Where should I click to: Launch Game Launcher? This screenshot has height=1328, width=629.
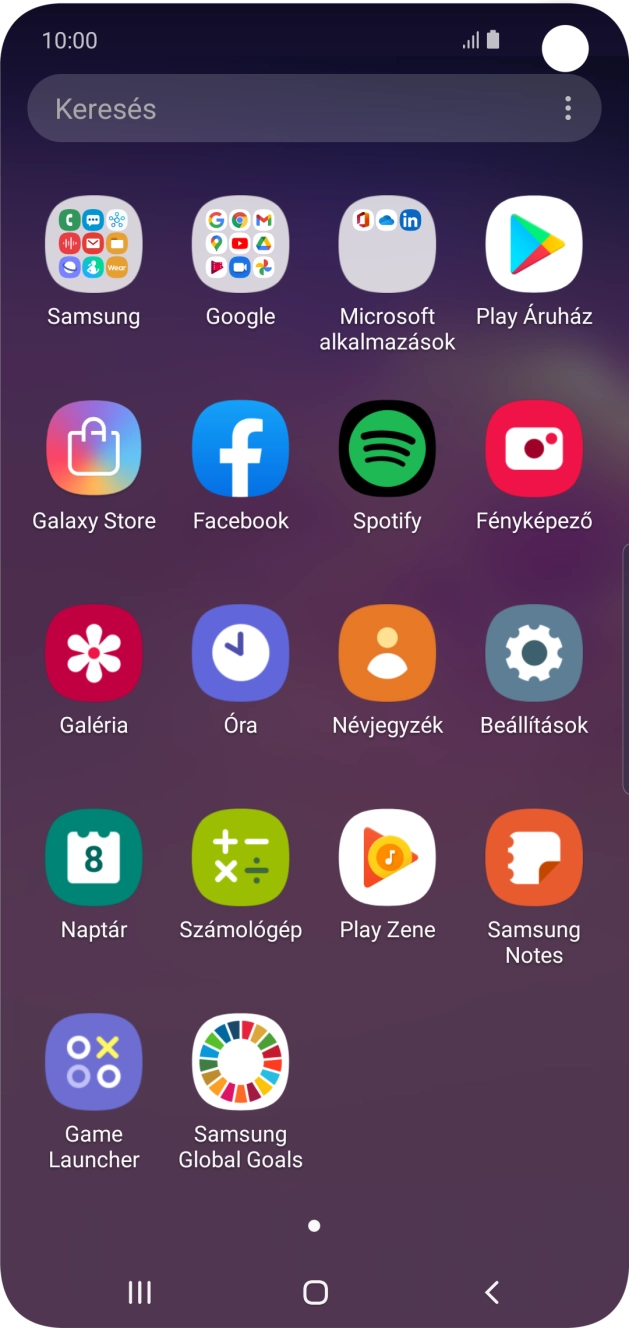pyautogui.click(x=94, y=1062)
